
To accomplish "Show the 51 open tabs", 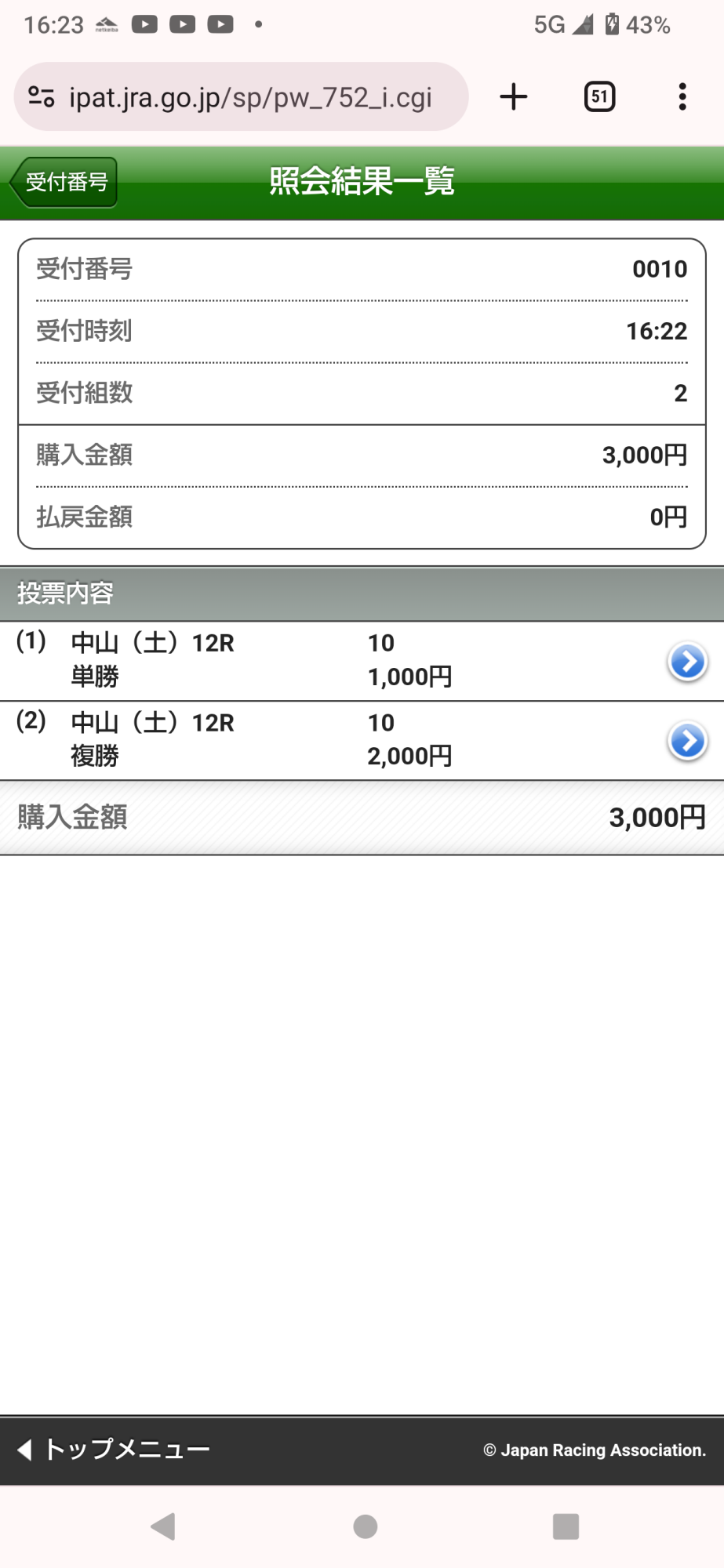I will (x=599, y=97).
